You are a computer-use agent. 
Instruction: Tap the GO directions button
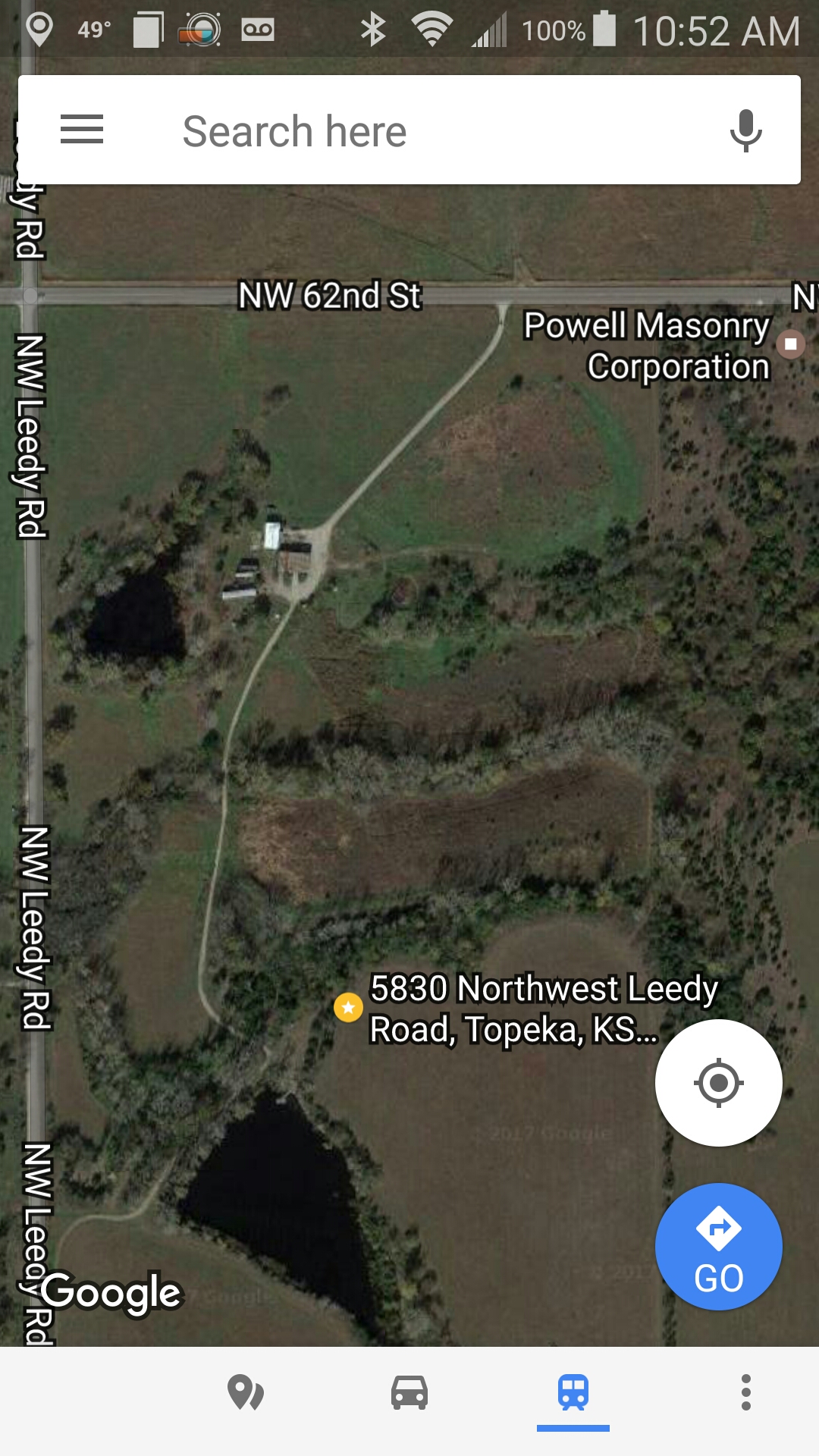tap(718, 1247)
